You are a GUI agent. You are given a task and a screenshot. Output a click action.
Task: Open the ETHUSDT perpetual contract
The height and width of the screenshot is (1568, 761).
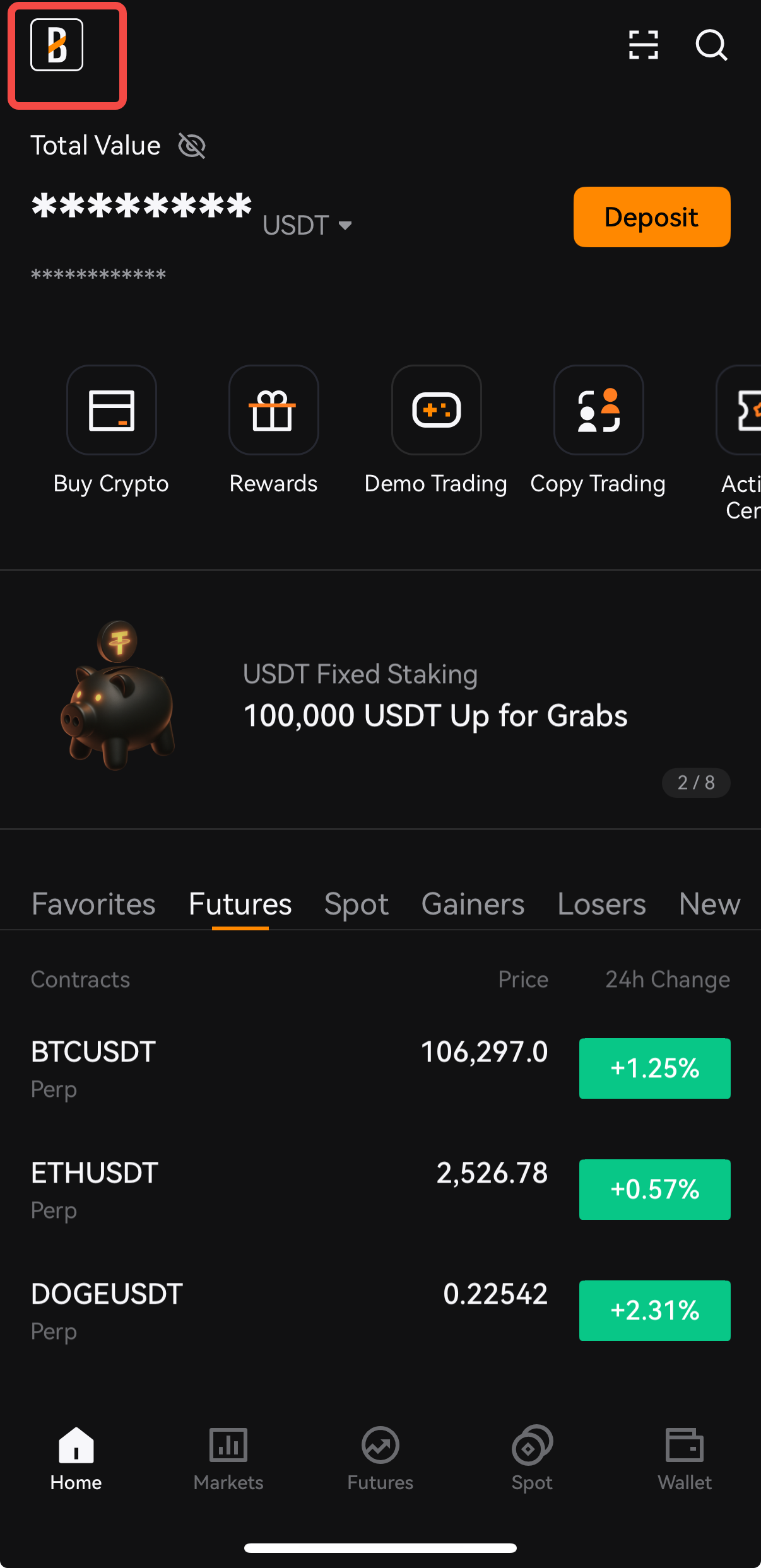[x=380, y=1190]
